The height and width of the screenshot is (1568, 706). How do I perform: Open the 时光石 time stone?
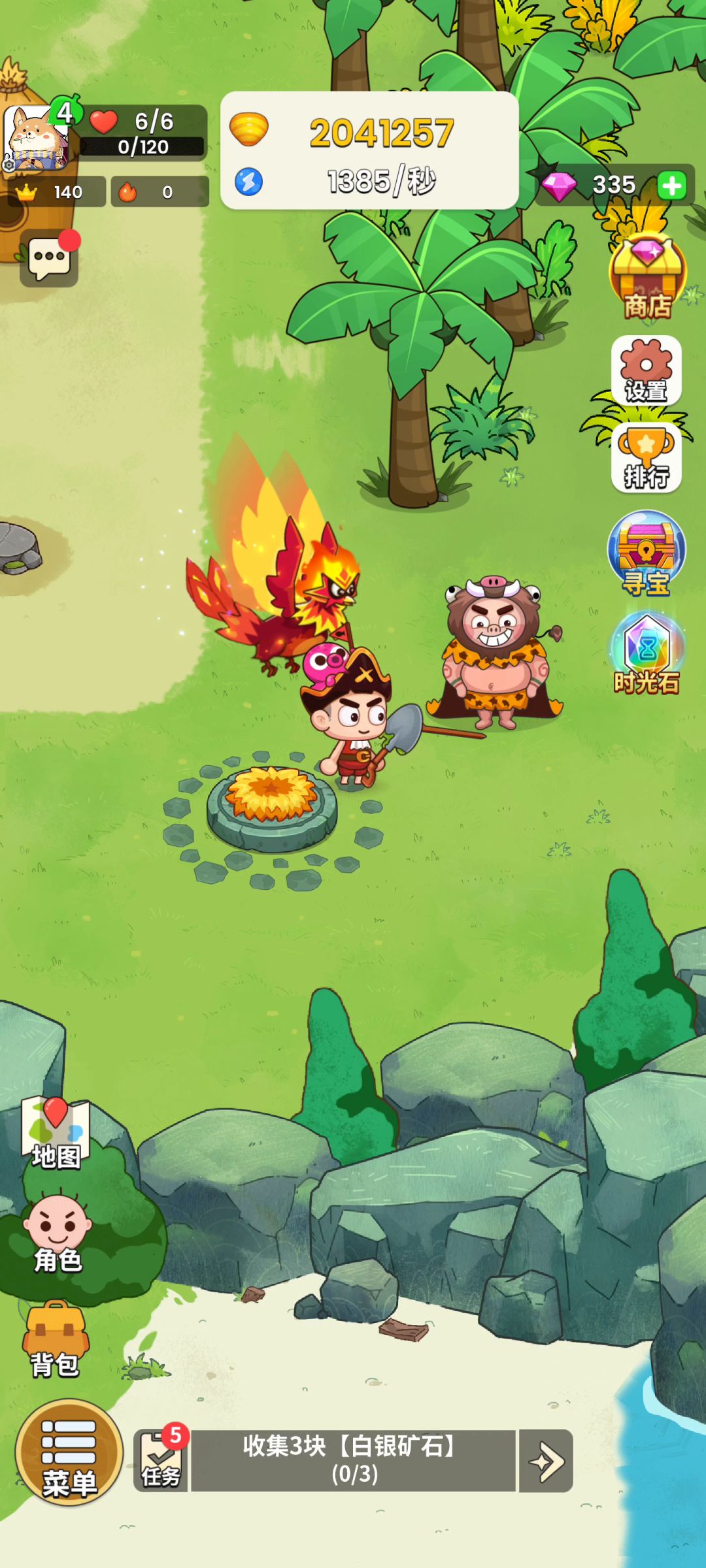647,654
